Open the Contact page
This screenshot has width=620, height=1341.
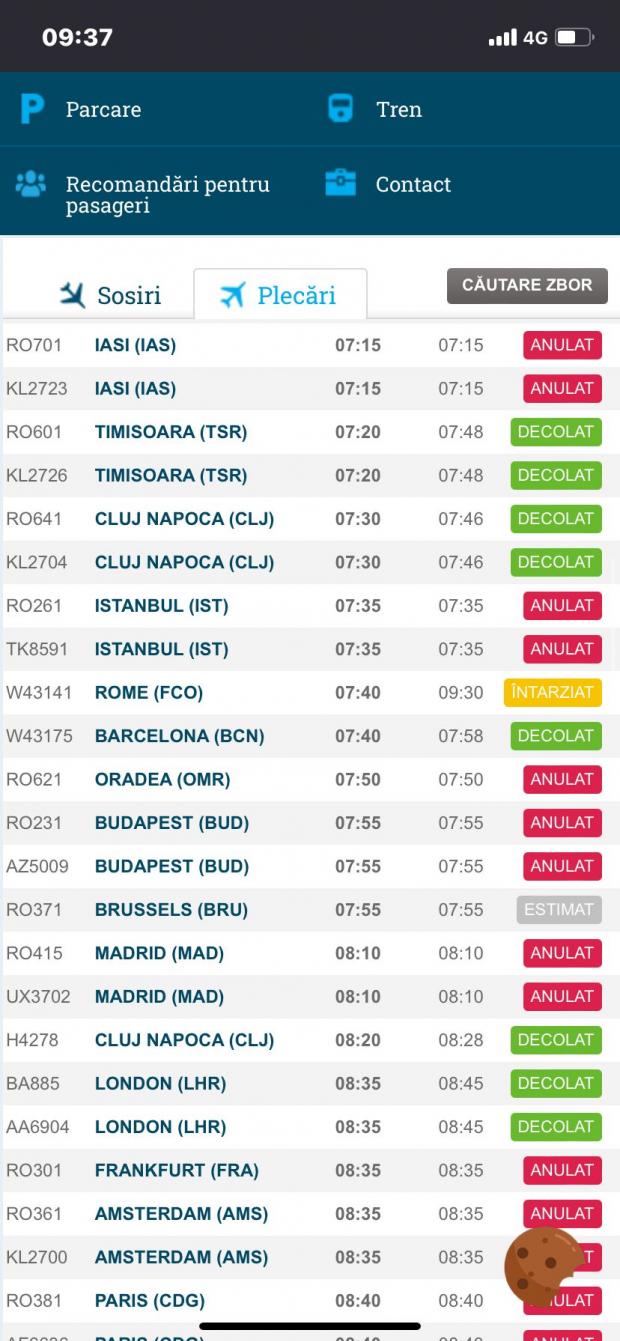coord(412,185)
